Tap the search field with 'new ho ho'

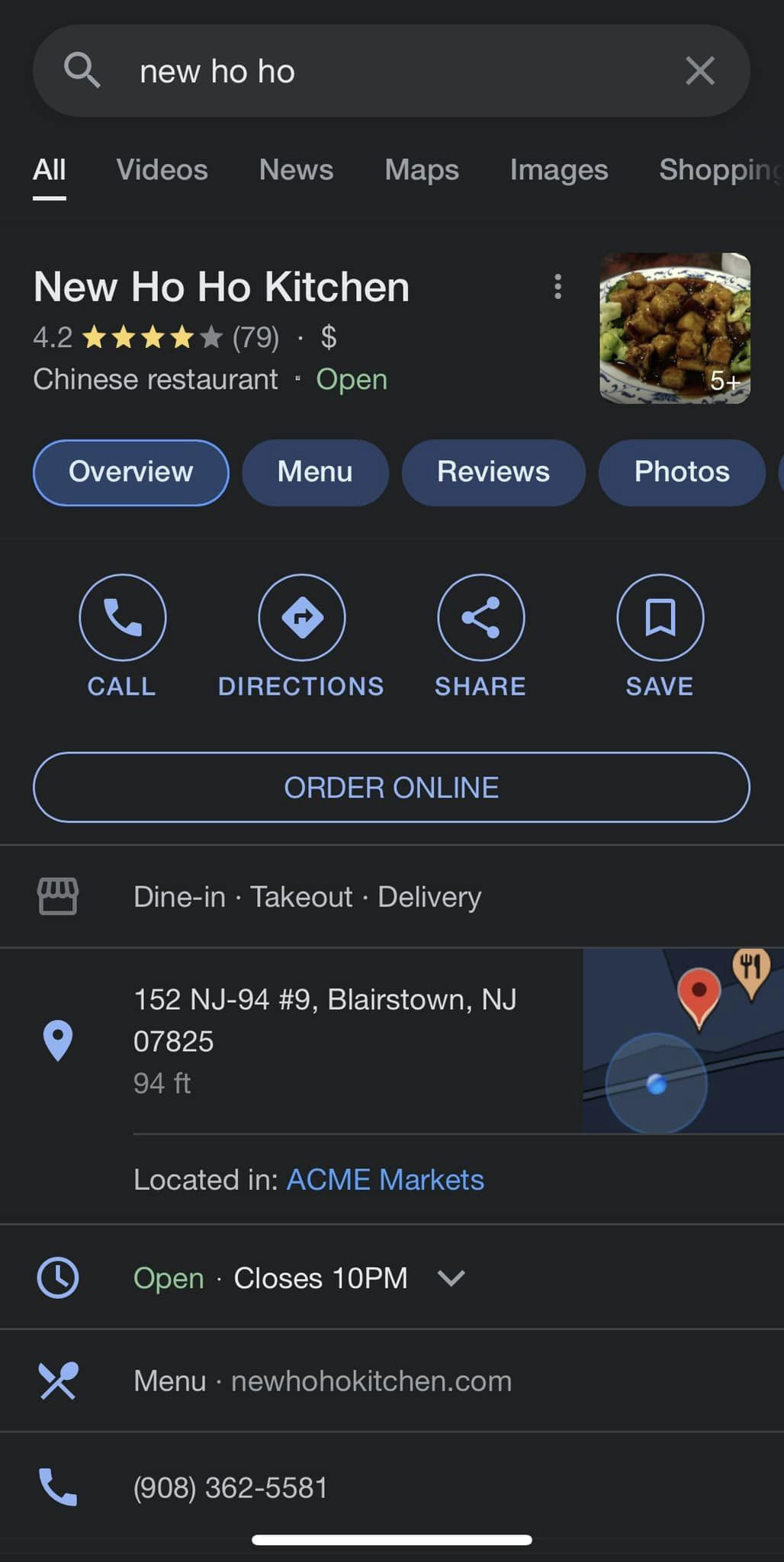[381, 71]
